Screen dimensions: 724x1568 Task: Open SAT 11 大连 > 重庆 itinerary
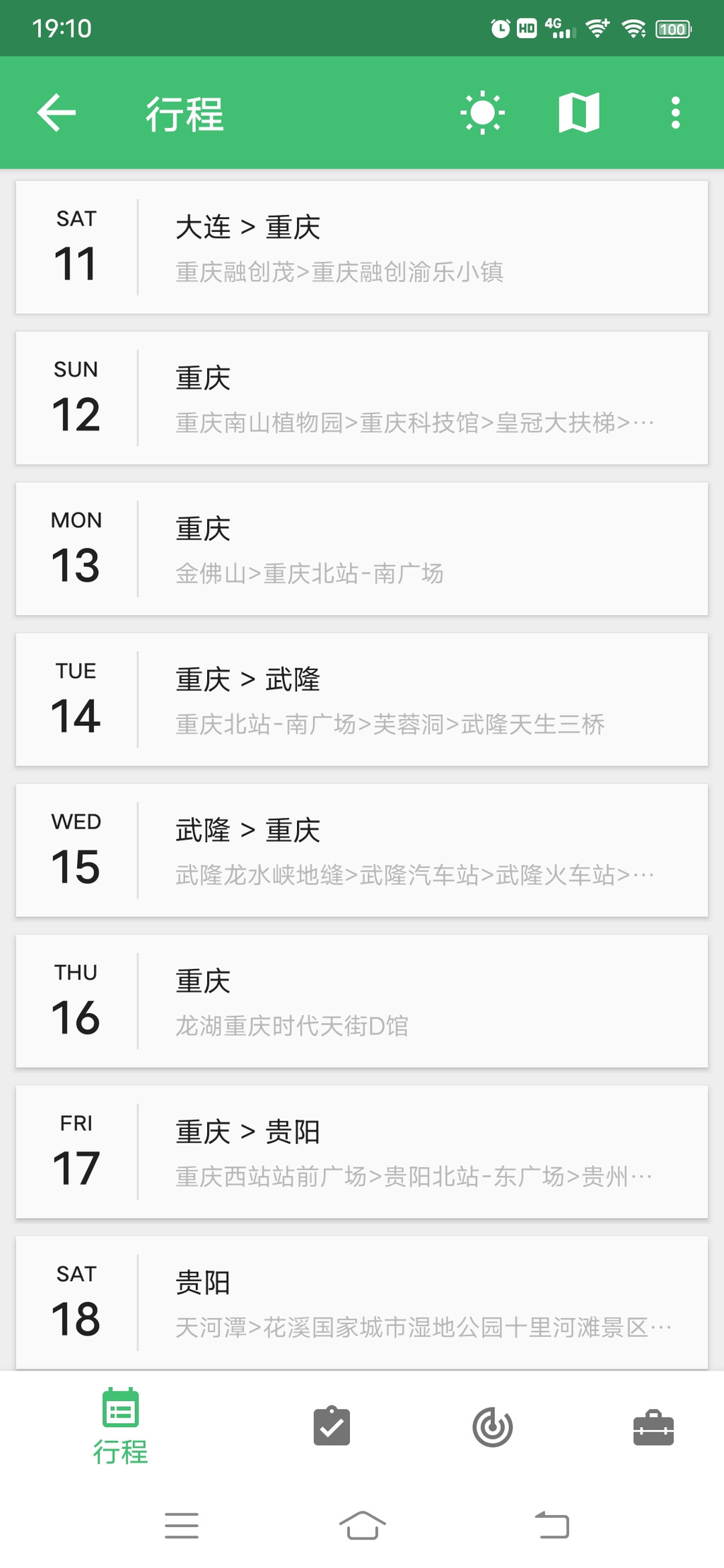362,247
